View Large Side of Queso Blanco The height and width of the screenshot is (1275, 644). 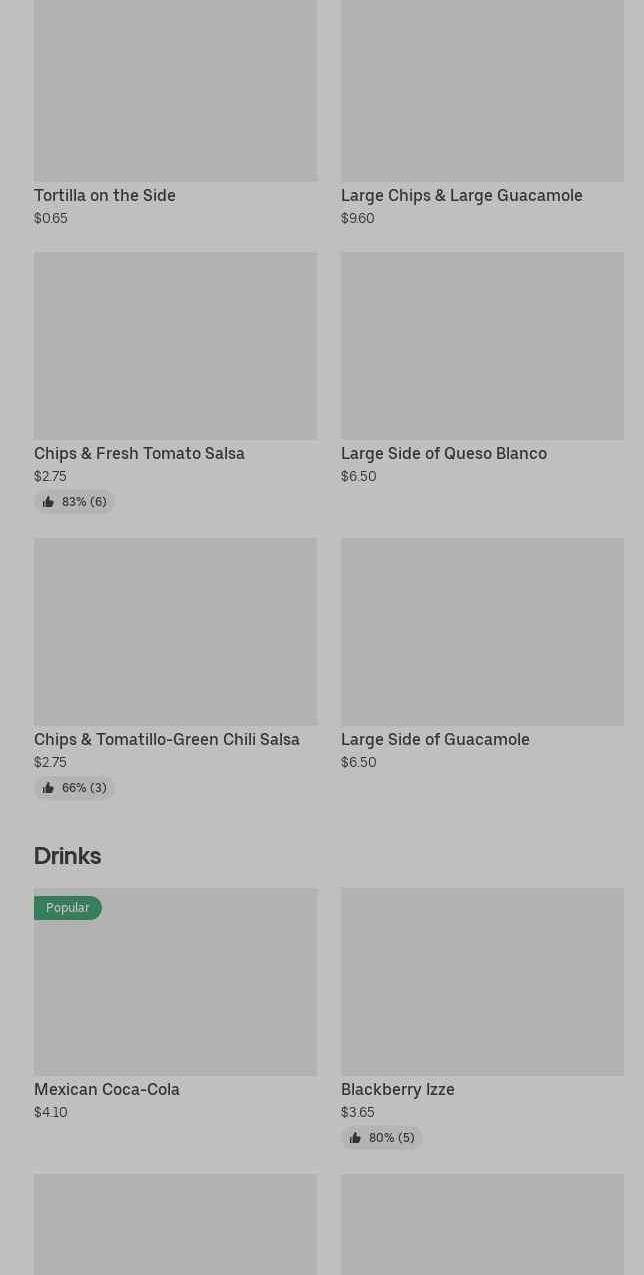coord(482,369)
